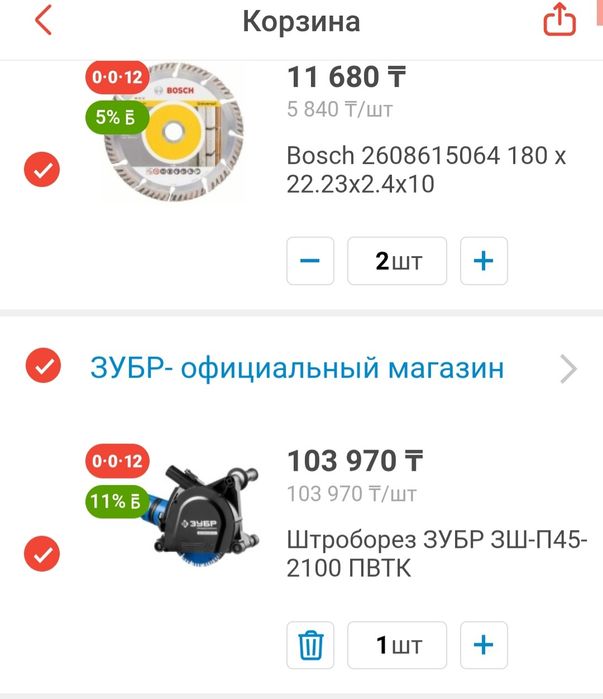
Task: Go back from the Корзина screen
Action: 43,21
